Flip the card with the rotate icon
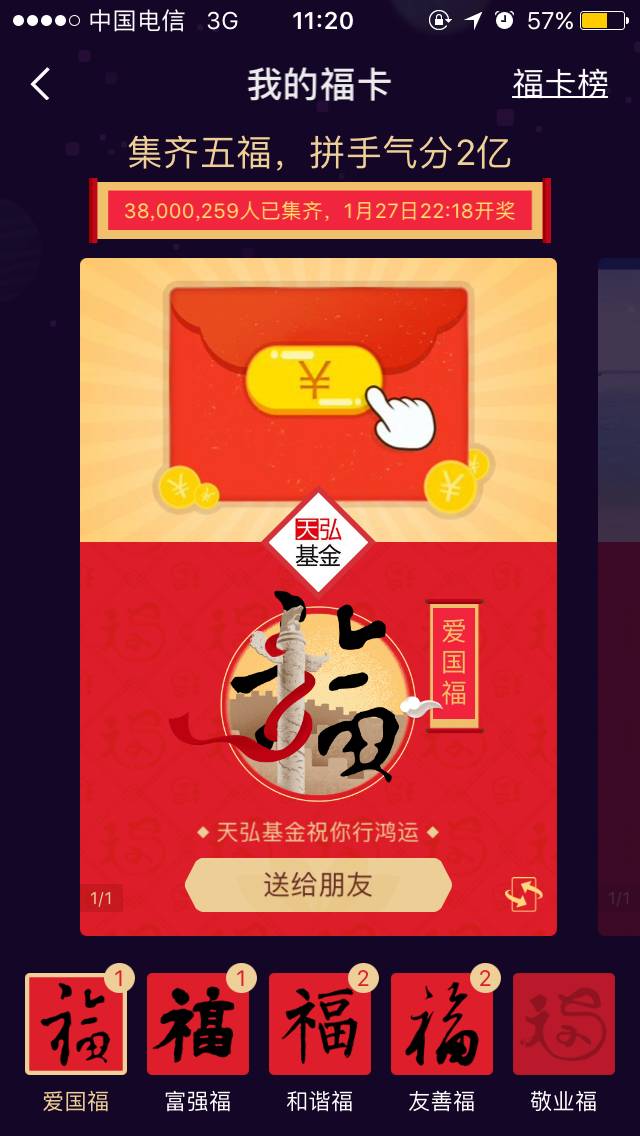The image size is (640, 1136). click(x=524, y=893)
